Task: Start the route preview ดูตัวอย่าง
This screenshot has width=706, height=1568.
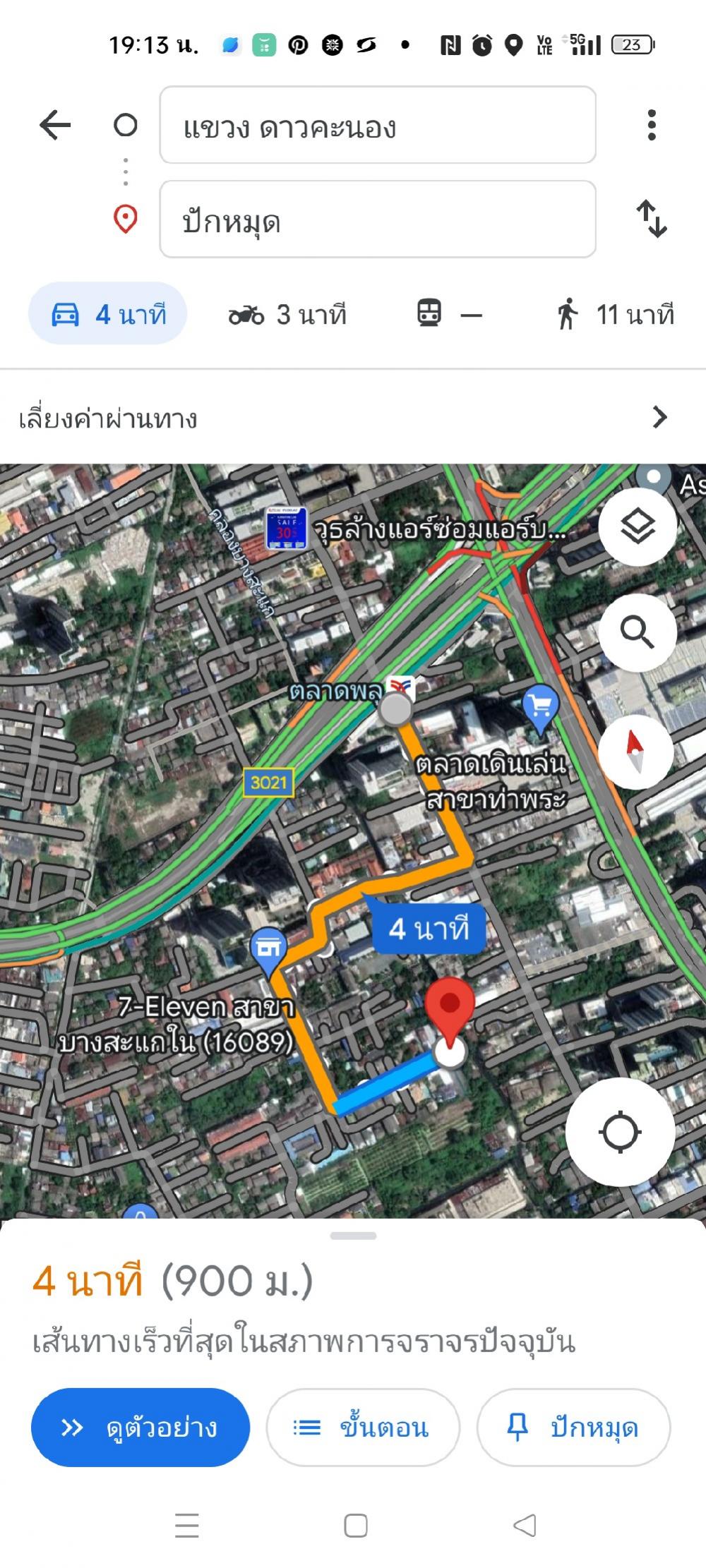Action: click(x=140, y=1427)
